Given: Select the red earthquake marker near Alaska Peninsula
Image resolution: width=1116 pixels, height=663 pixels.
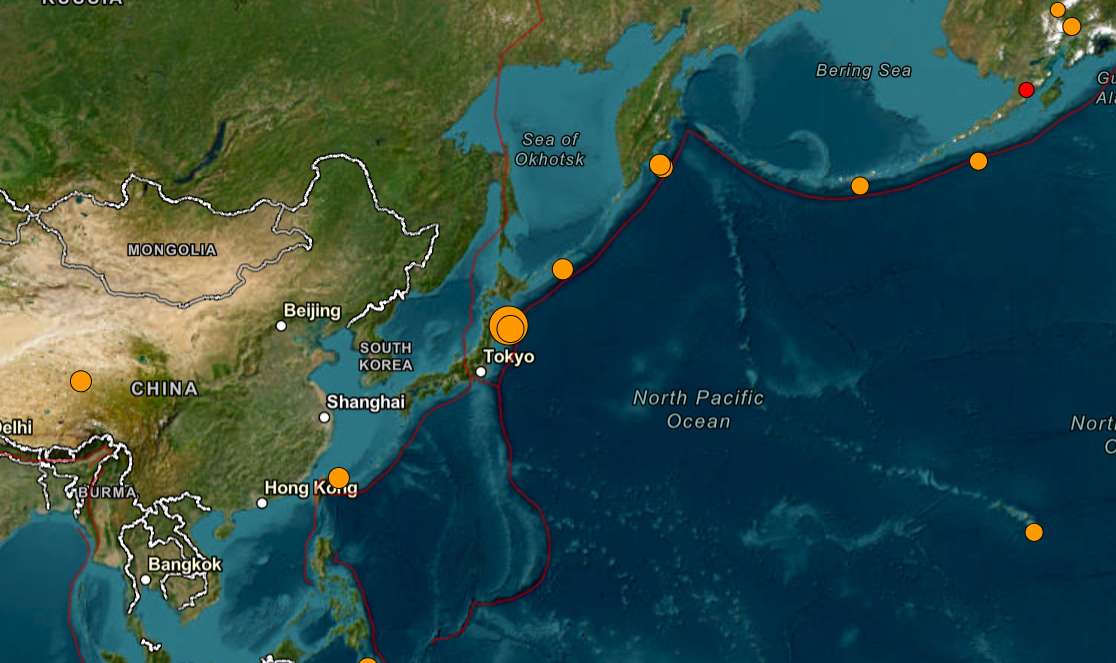Looking at the screenshot, I should (x=1026, y=90).
